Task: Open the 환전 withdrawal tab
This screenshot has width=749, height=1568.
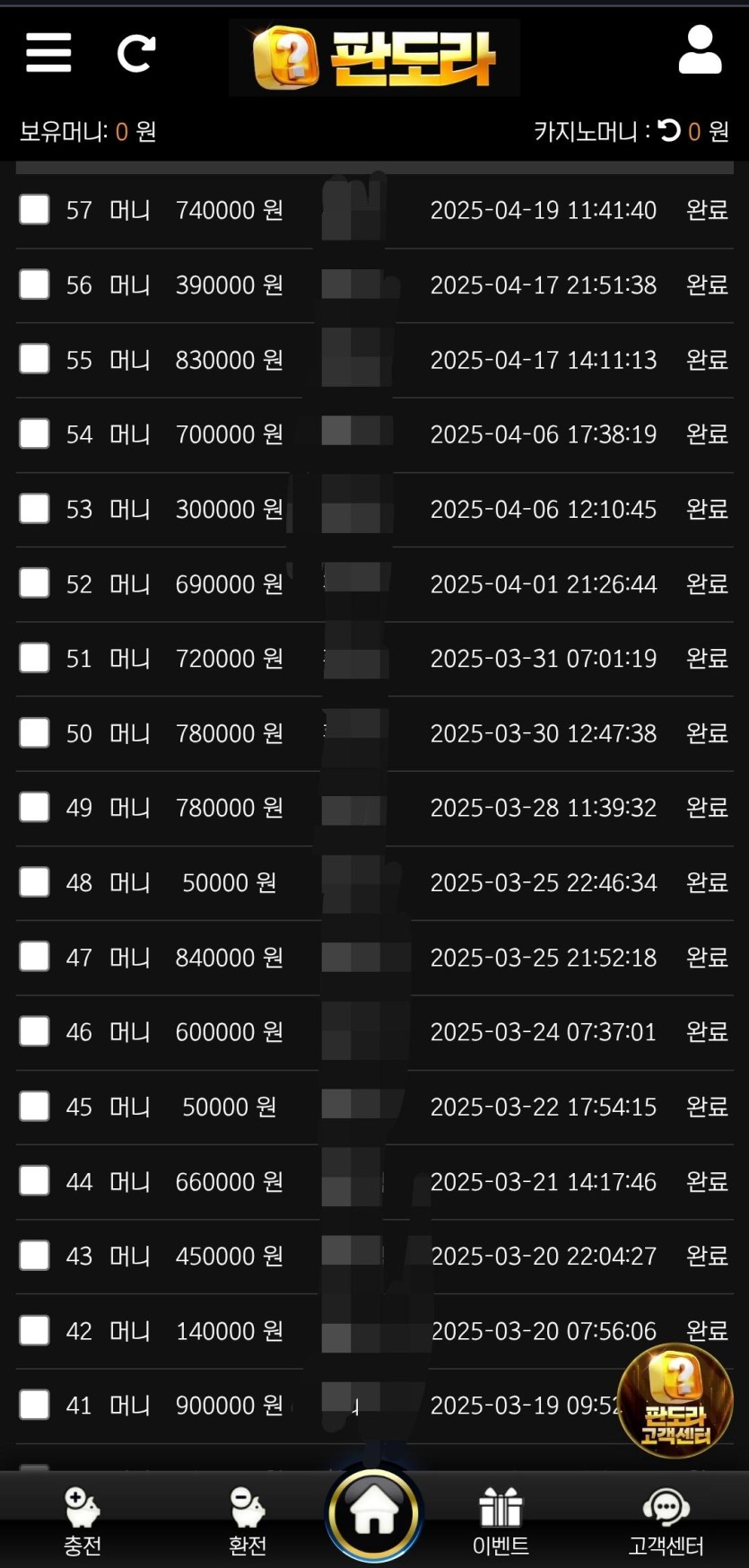Action: coord(247,1520)
